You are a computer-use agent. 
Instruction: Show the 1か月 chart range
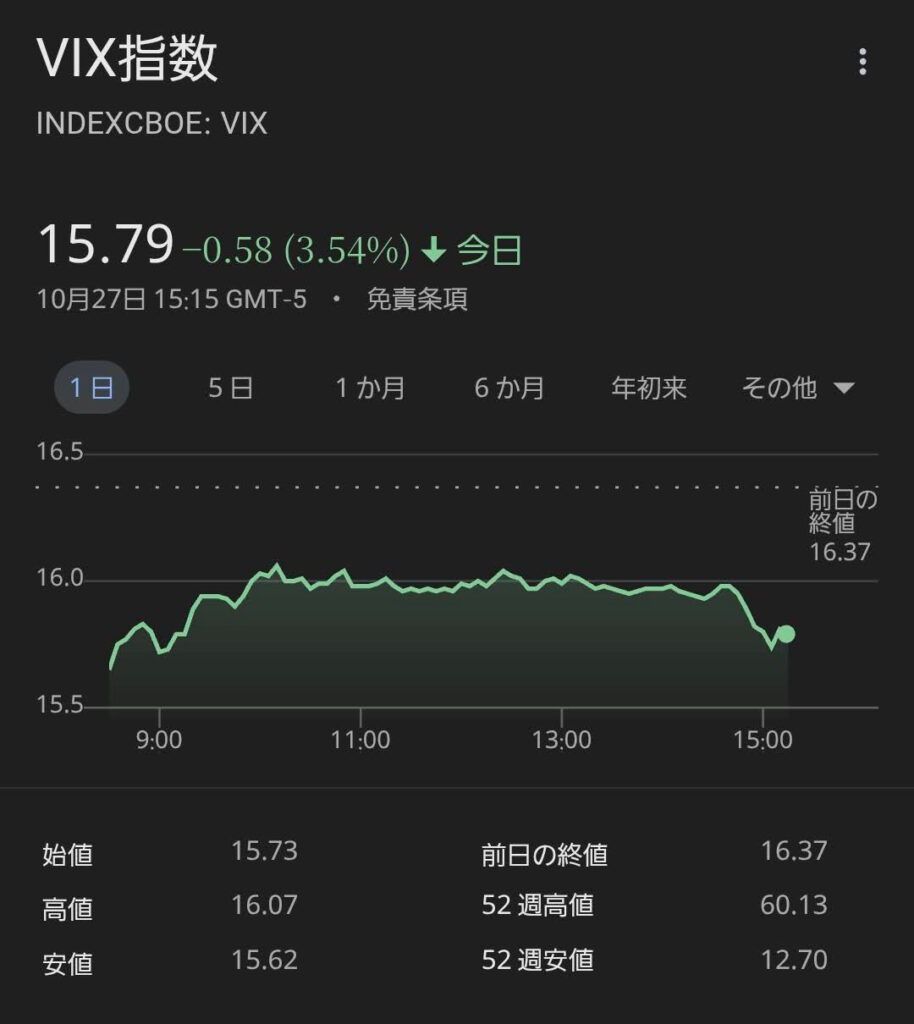pyautogui.click(x=370, y=388)
